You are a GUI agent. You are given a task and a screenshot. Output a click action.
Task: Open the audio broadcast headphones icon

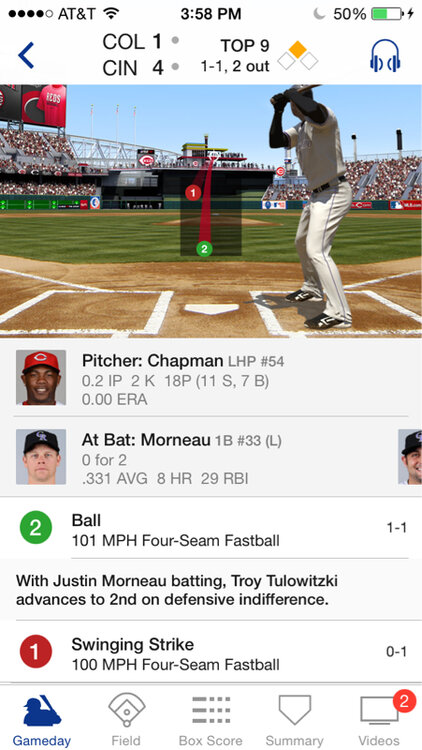(x=385, y=55)
